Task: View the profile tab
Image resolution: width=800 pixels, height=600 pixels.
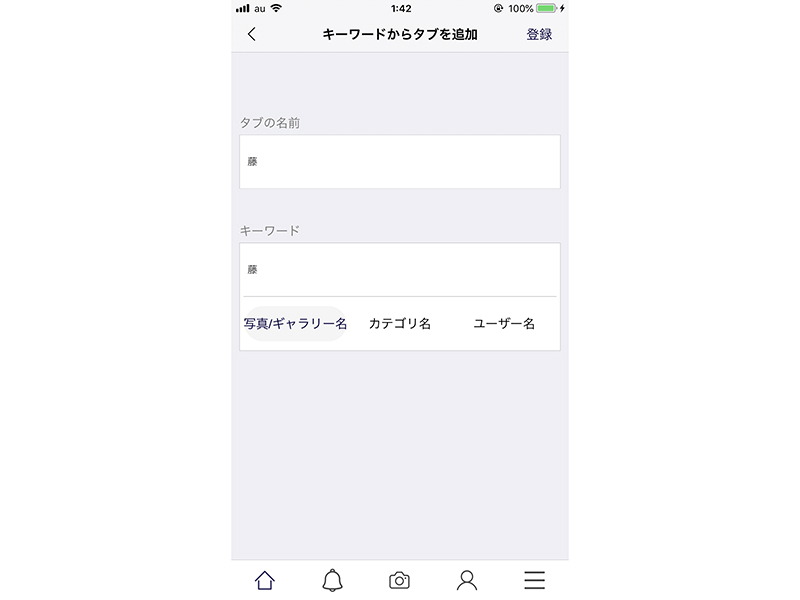Action: point(466,580)
